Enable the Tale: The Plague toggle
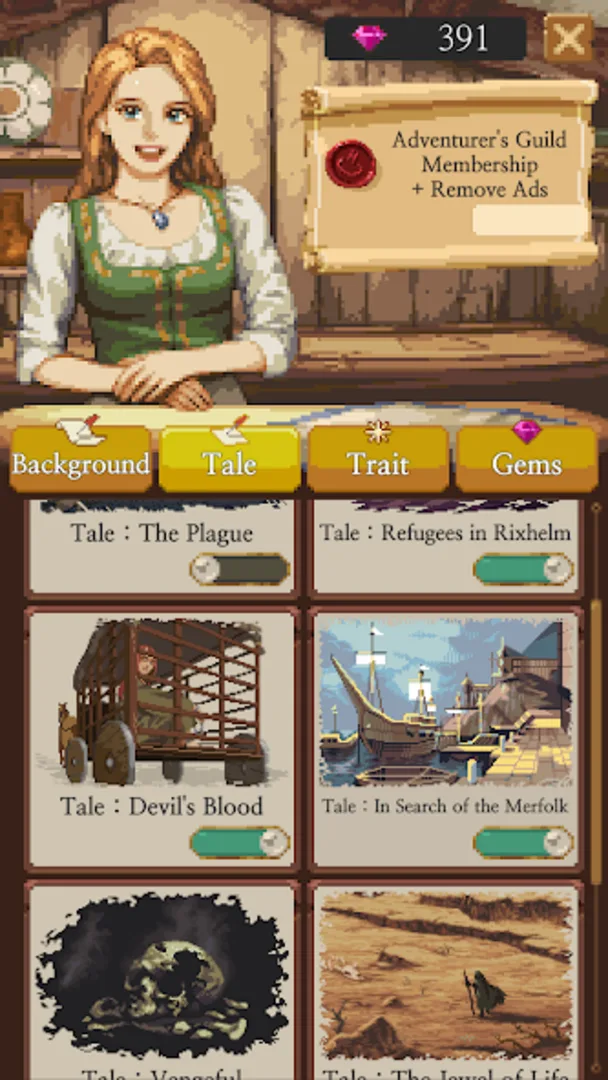 tap(240, 570)
